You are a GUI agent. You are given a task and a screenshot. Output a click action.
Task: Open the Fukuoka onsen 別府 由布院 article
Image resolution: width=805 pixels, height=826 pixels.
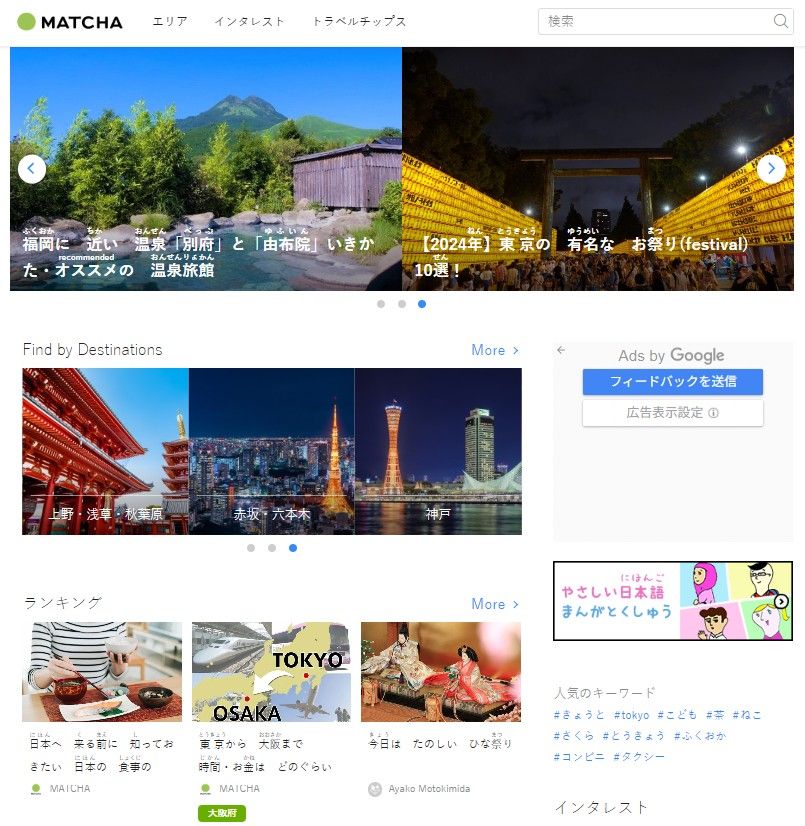pos(206,169)
